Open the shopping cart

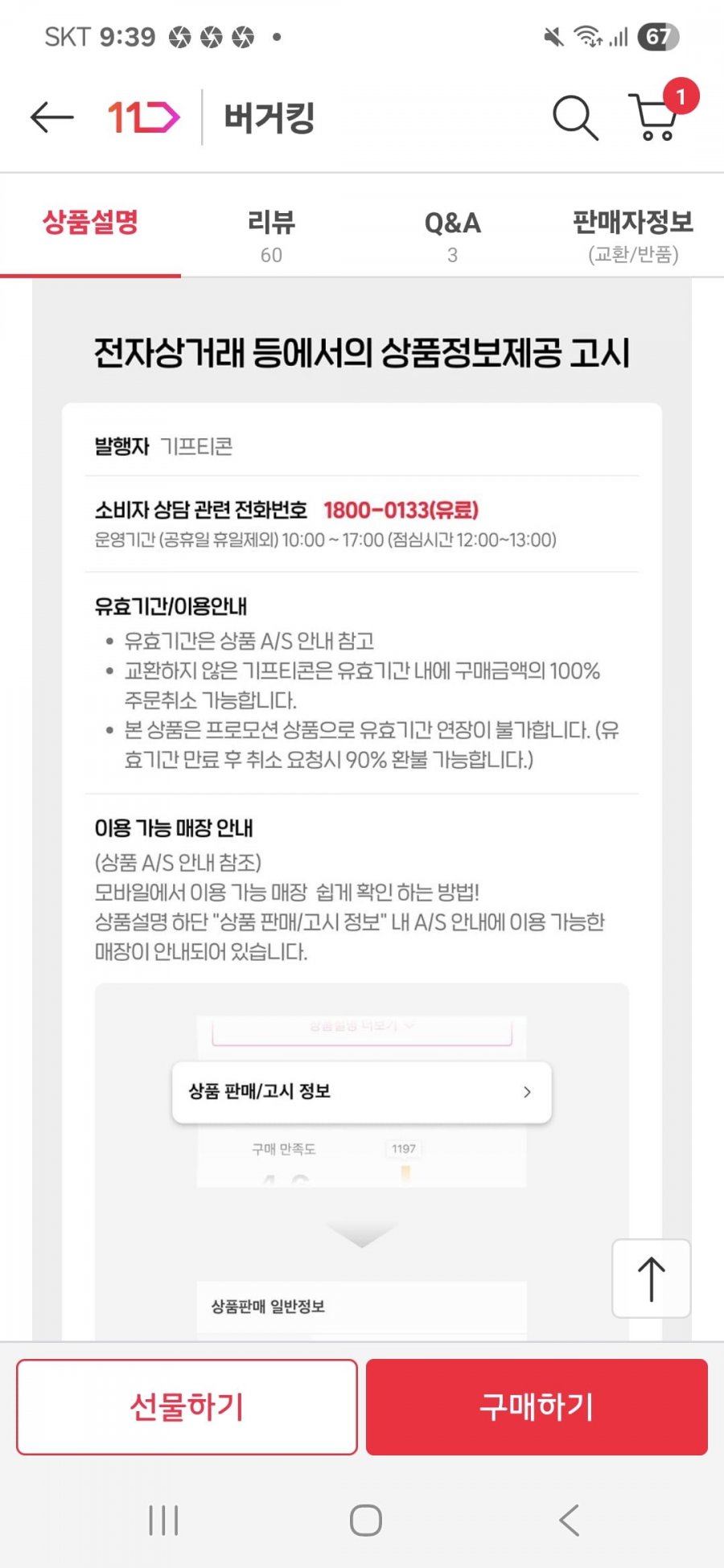[x=656, y=117]
